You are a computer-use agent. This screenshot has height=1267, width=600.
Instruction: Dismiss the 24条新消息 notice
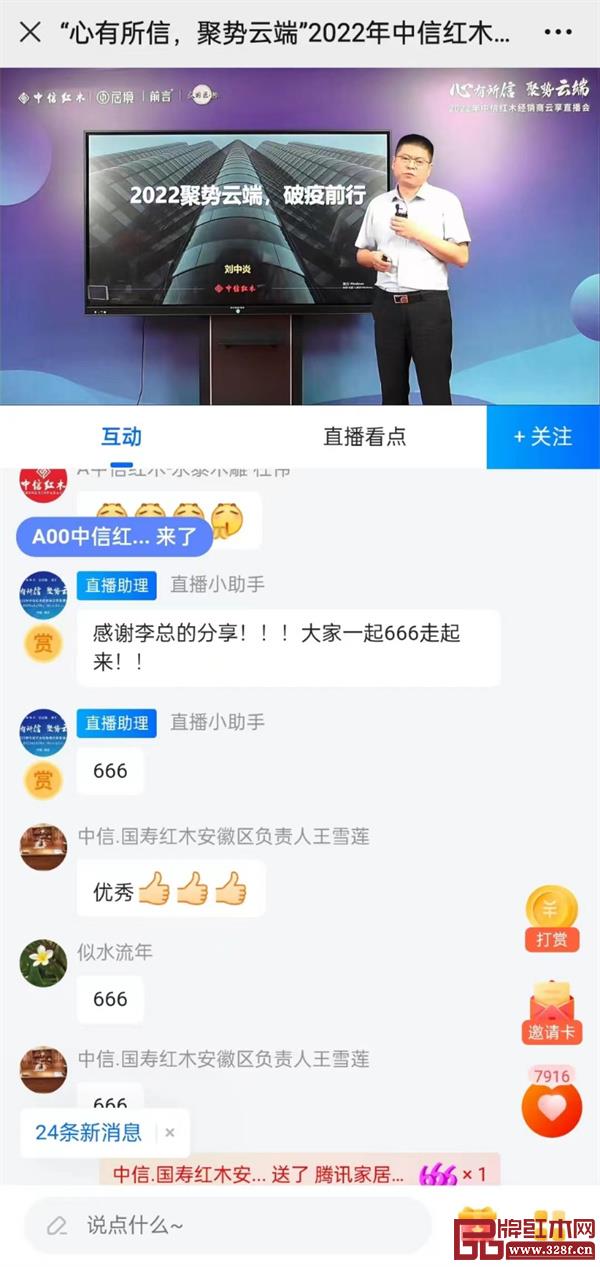[x=170, y=1133]
